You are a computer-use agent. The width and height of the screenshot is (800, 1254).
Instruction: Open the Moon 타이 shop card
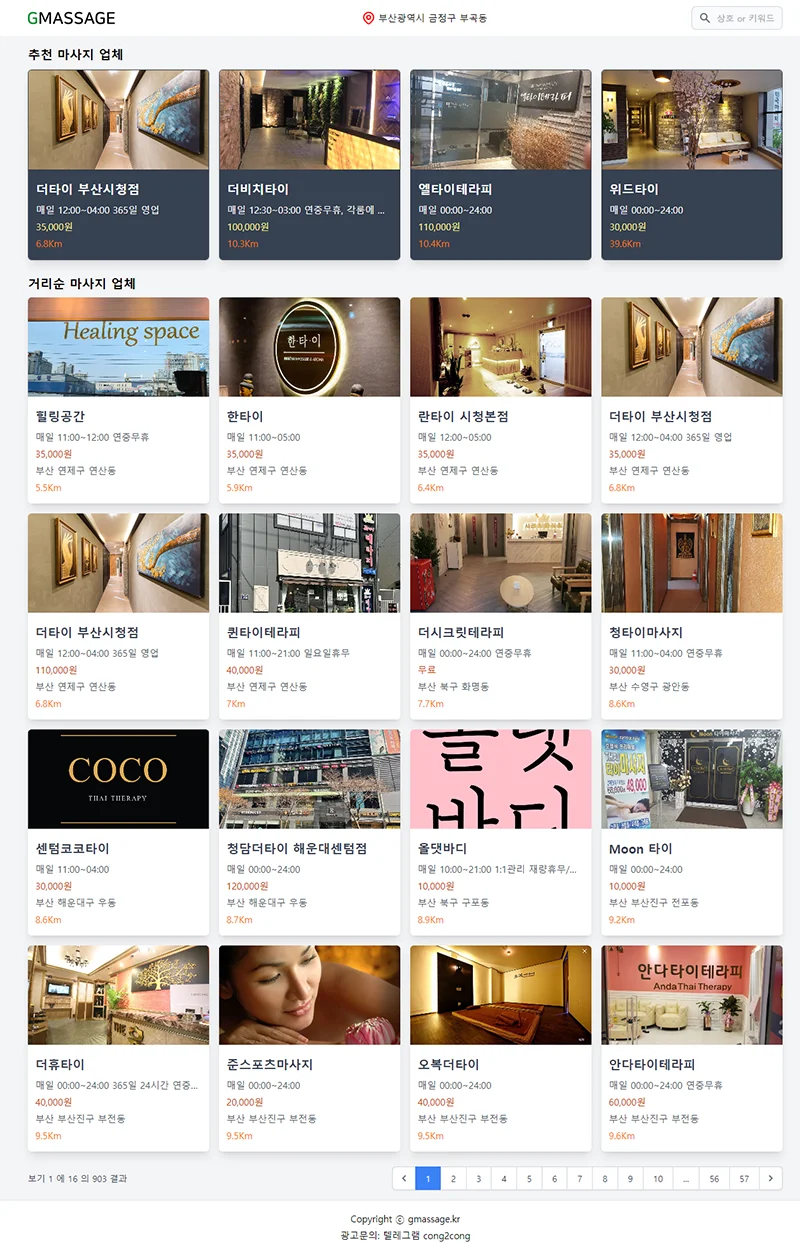pyautogui.click(x=691, y=832)
